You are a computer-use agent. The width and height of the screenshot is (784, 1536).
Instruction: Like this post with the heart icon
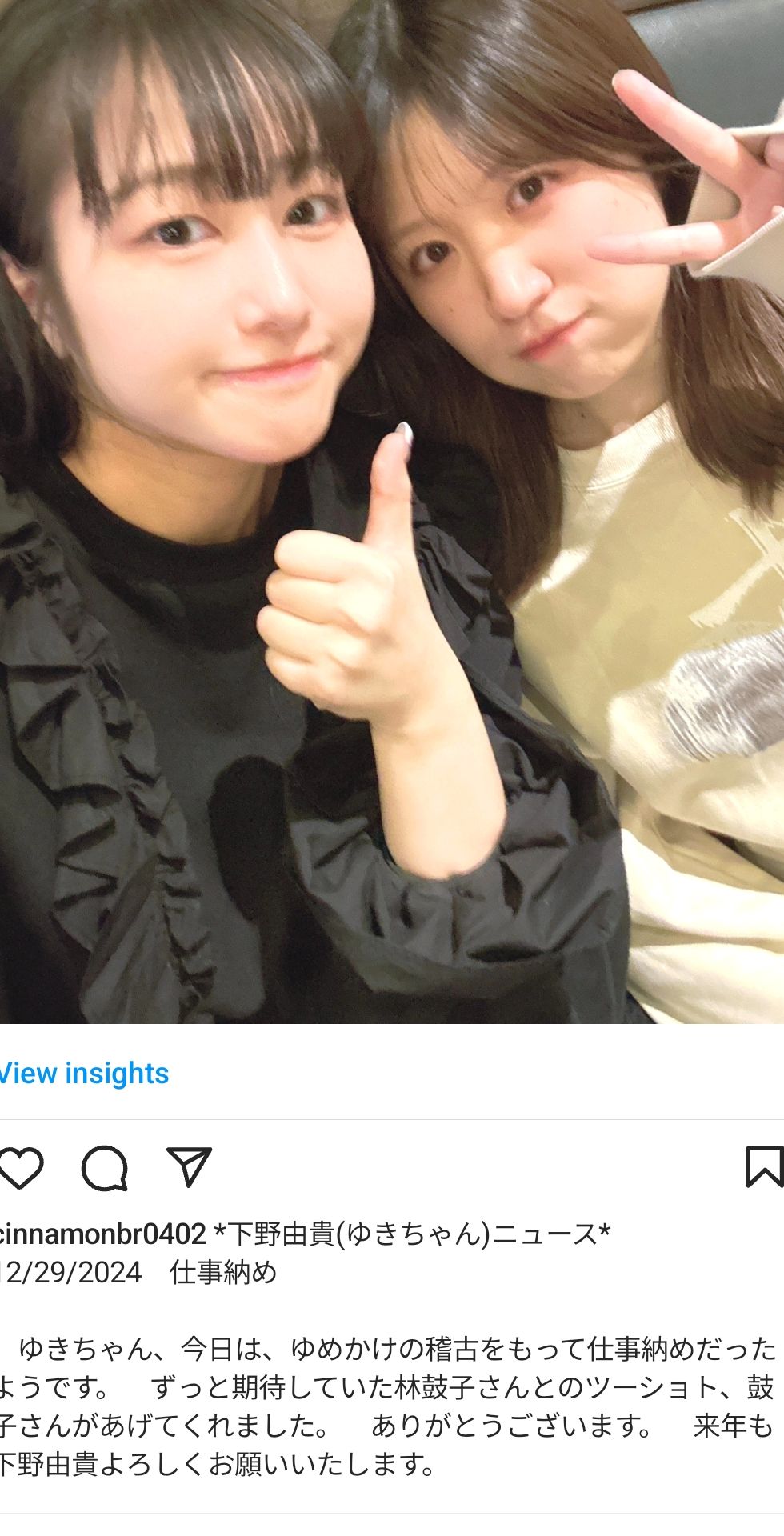[21, 1167]
